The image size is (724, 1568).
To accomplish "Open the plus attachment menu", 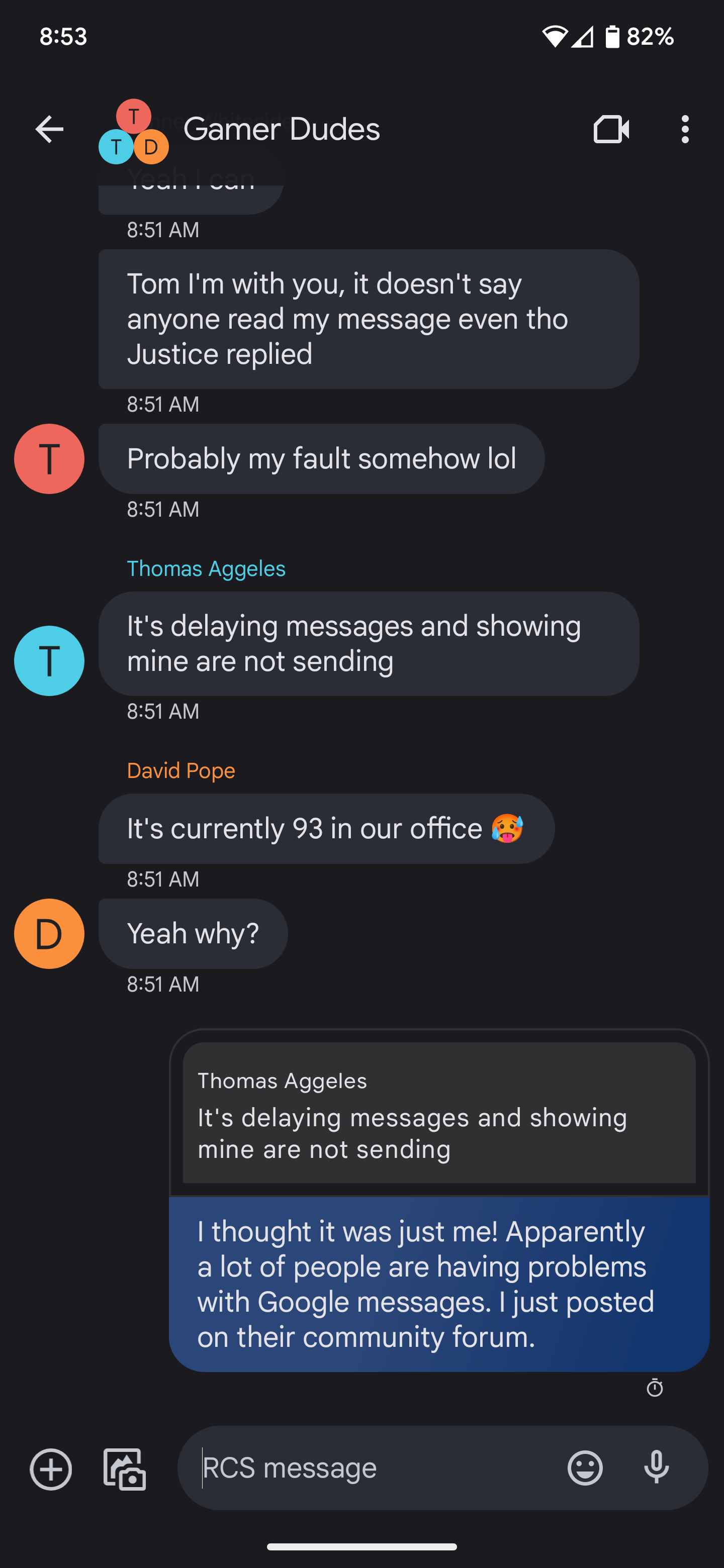I will 51,1469.
